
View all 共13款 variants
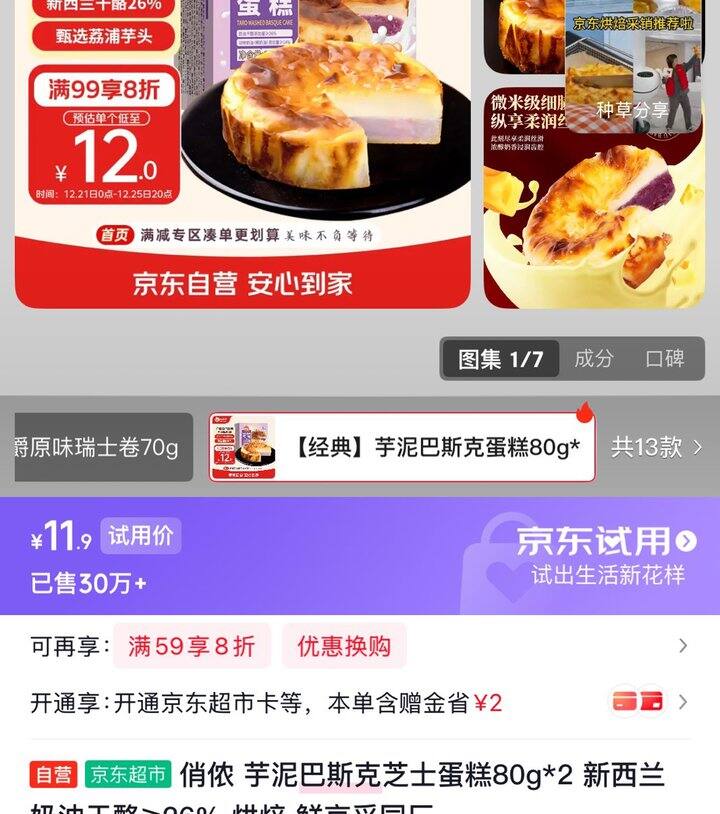pyautogui.click(x=656, y=447)
